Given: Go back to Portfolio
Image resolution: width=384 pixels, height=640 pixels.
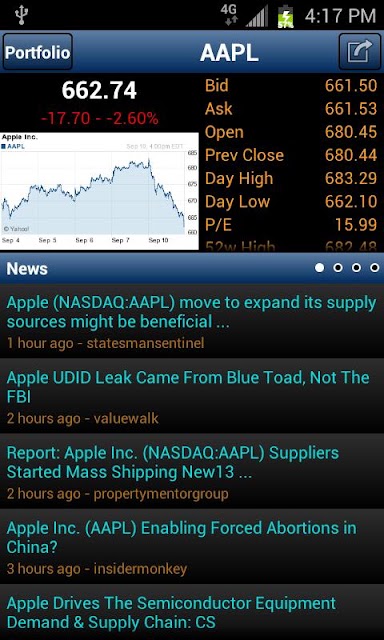Looking at the screenshot, I should point(38,52).
